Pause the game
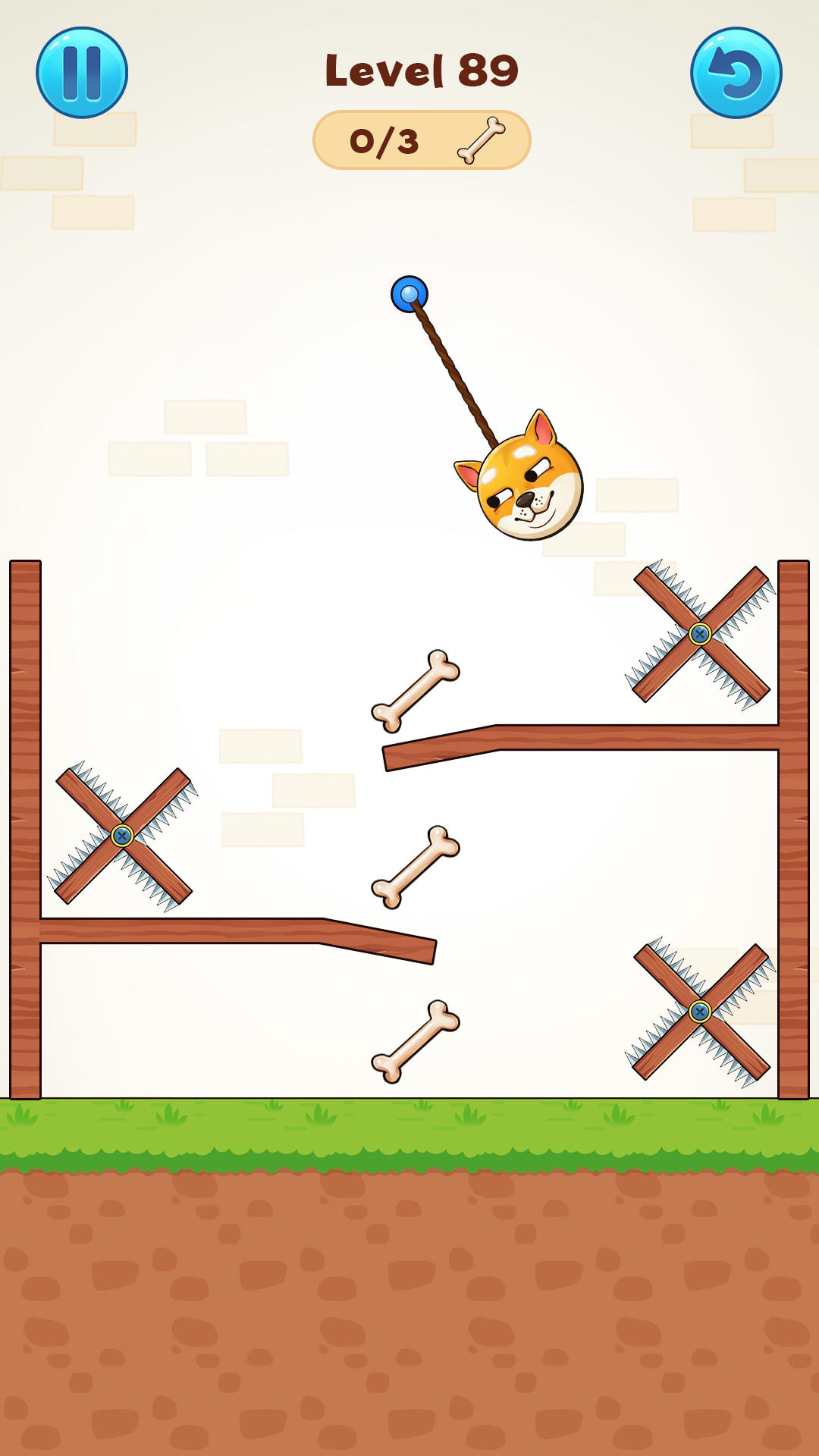819x1456 pixels. coord(82,73)
